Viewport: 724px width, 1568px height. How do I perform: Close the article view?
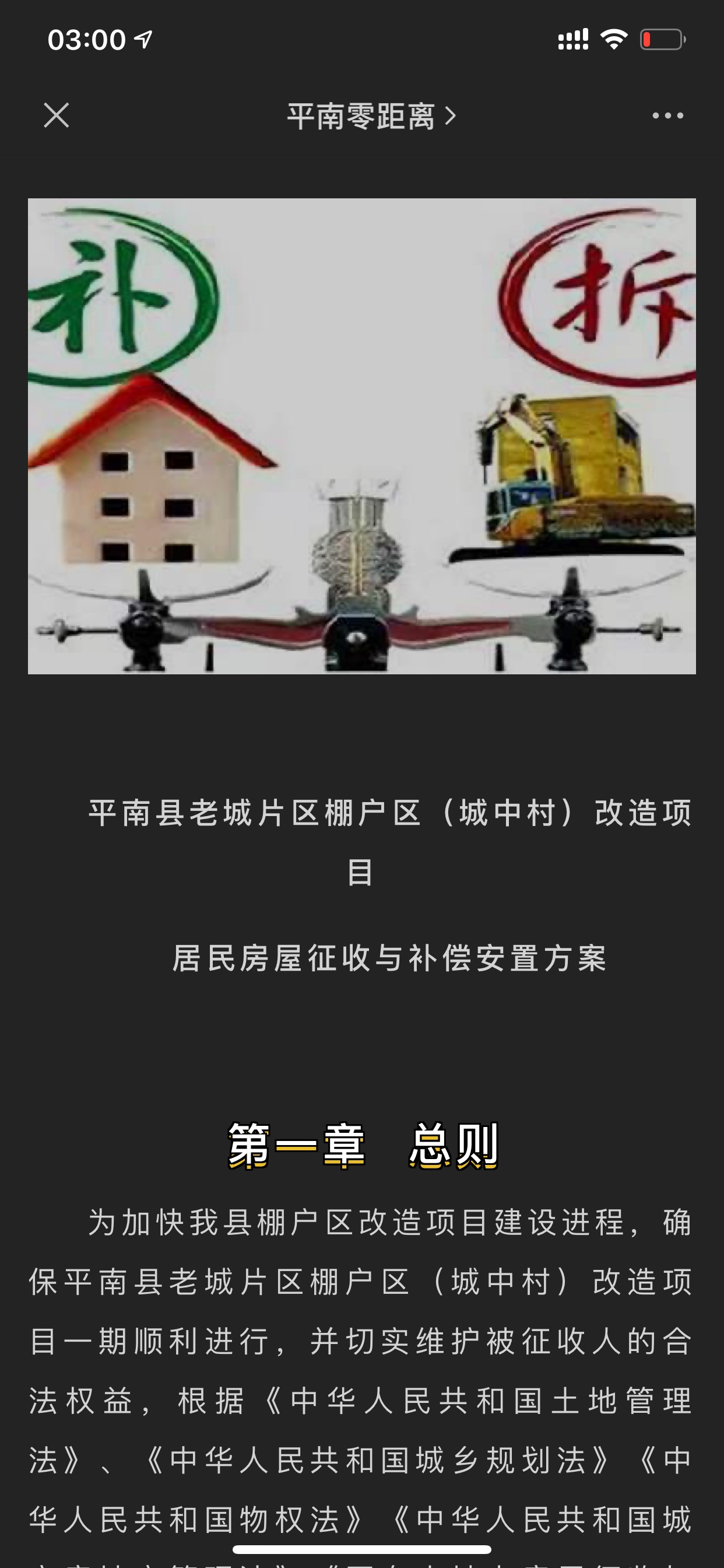(x=57, y=115)
